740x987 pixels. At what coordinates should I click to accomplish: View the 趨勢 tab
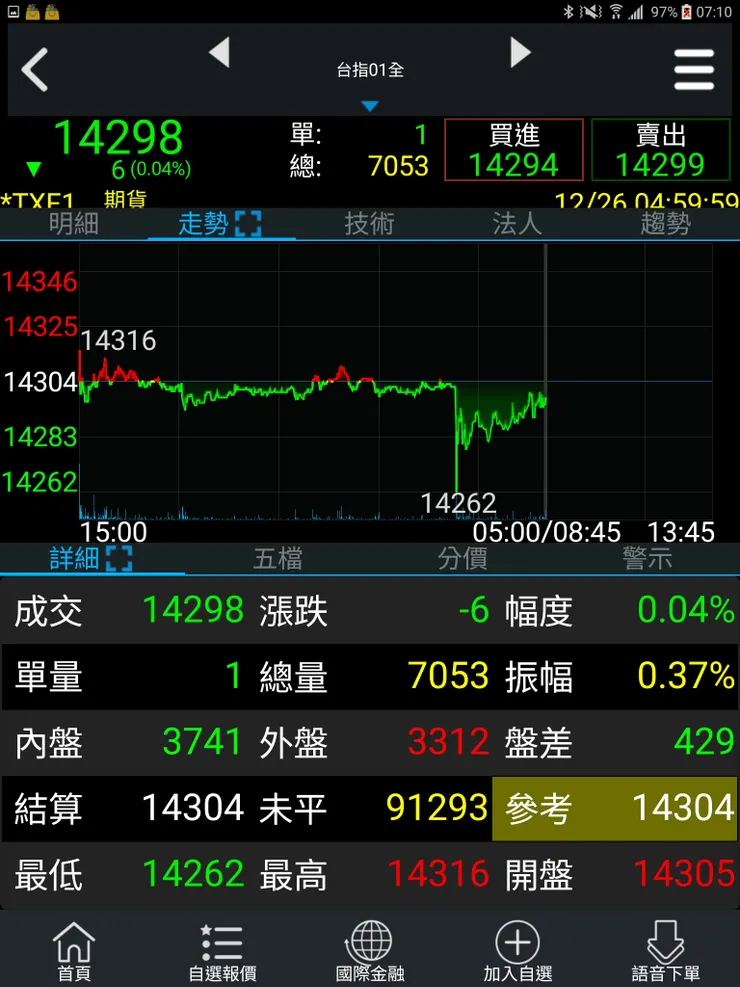[x=665, y=224]
